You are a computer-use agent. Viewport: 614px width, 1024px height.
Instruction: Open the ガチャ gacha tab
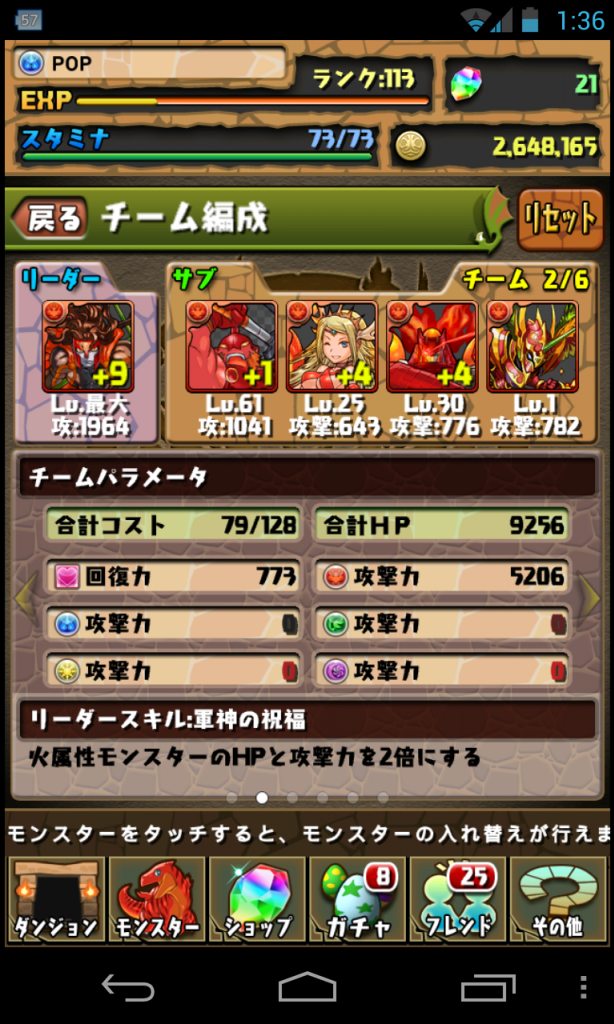click(357, 898)
